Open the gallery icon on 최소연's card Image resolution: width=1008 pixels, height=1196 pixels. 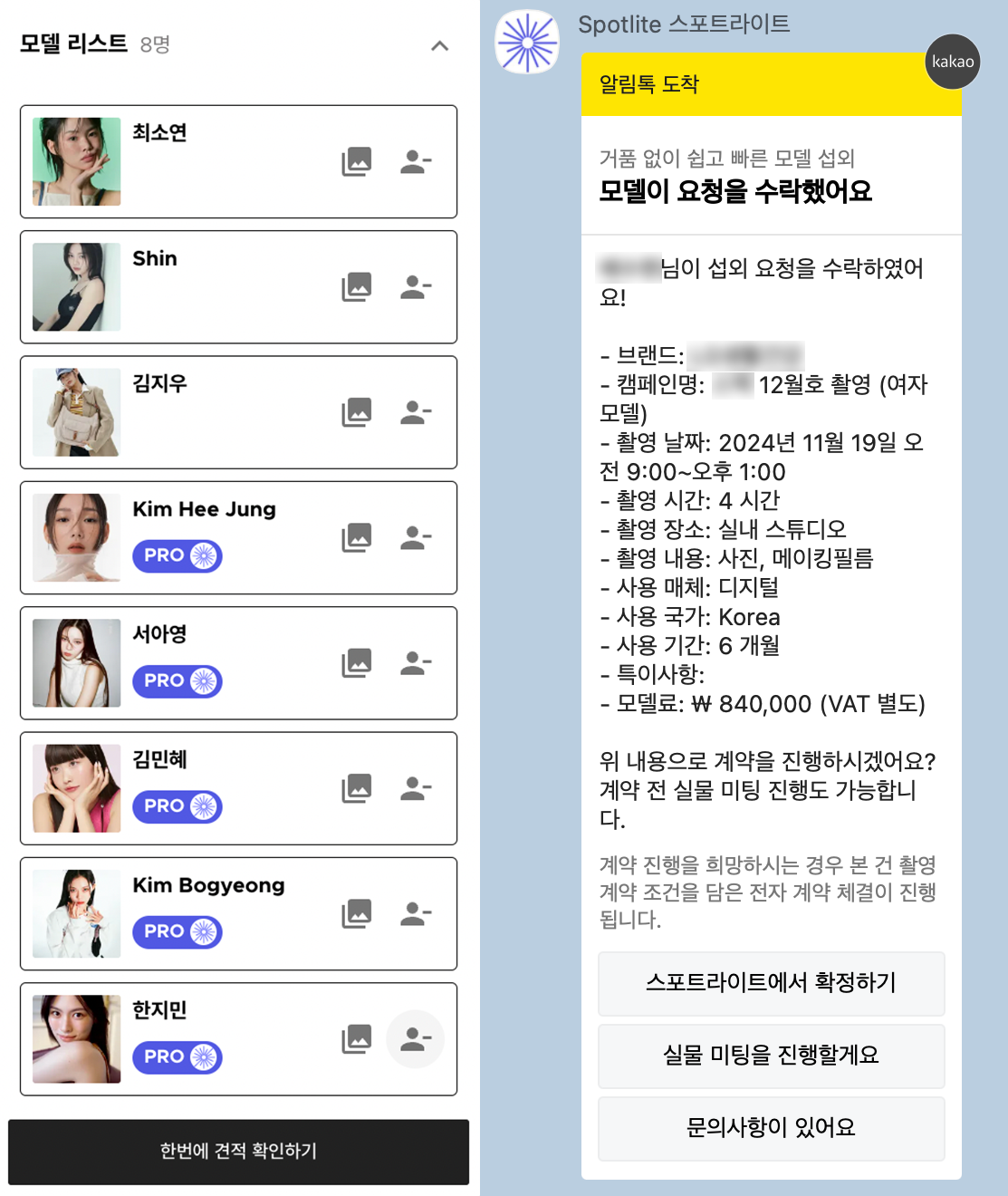coord(357,162)
